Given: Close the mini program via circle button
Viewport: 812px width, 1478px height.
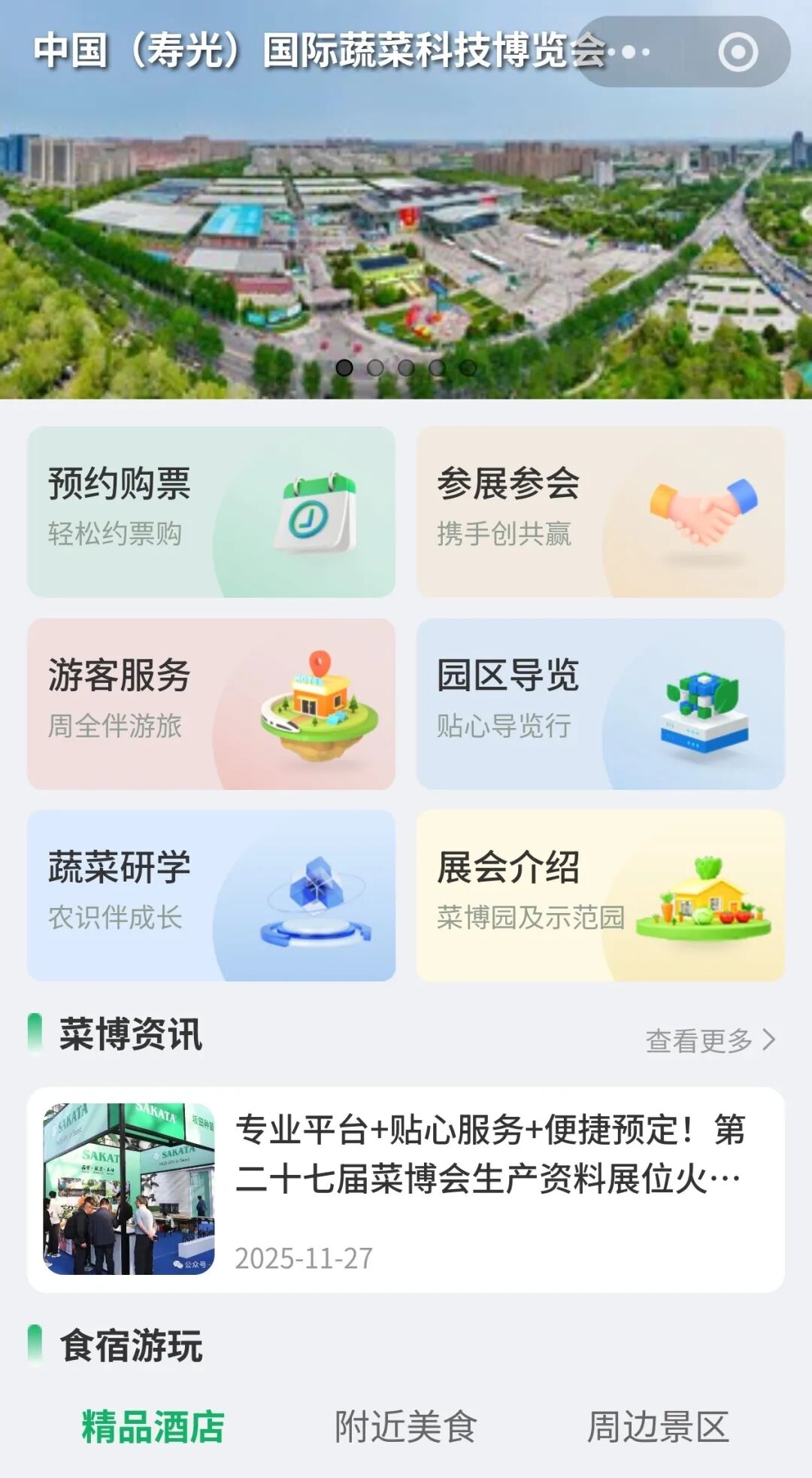Looking at the screenshot, I should (x=738, y=52).
